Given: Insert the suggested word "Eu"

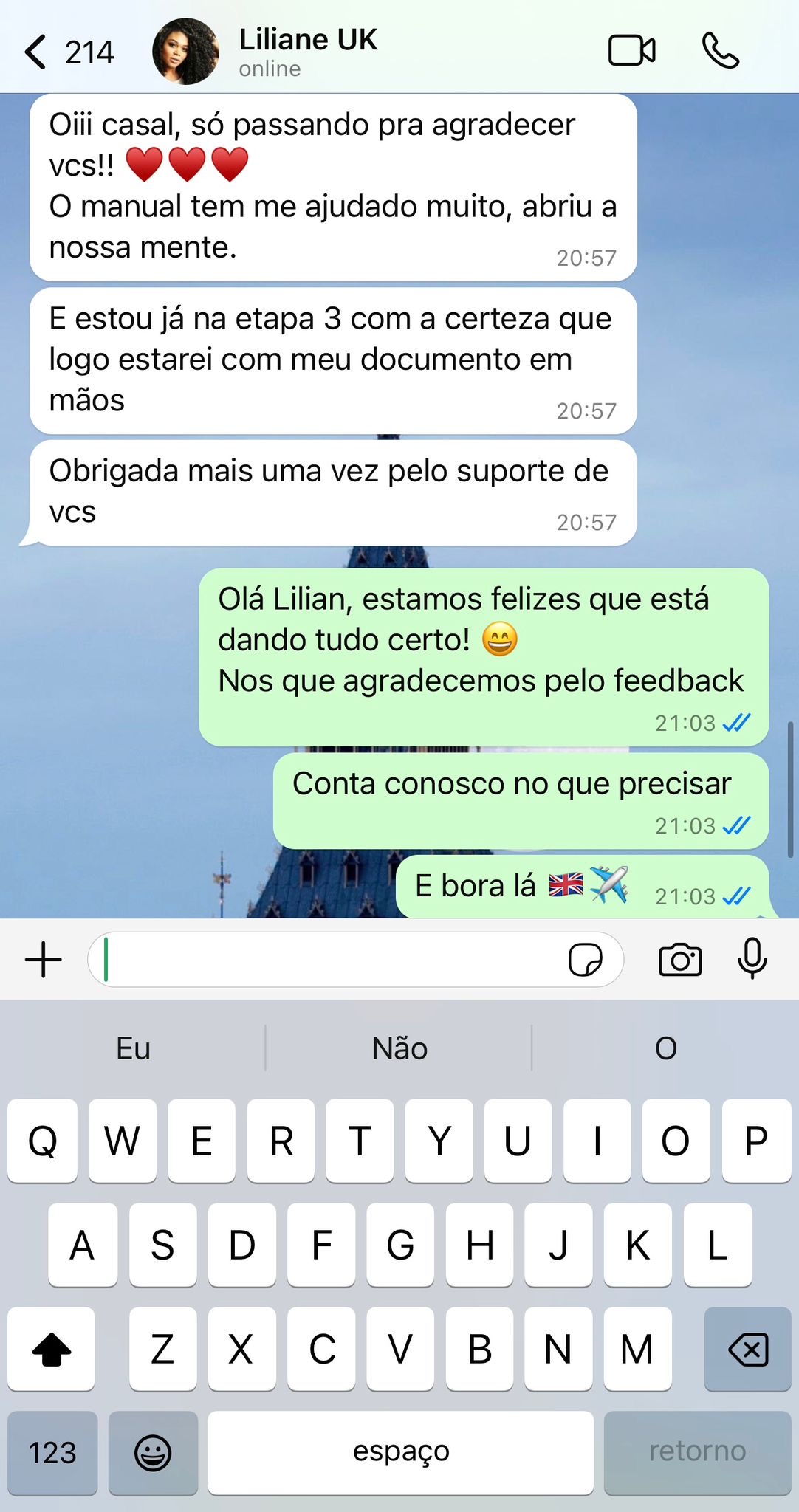Looking at the screenshot, I should [134, 1048].
